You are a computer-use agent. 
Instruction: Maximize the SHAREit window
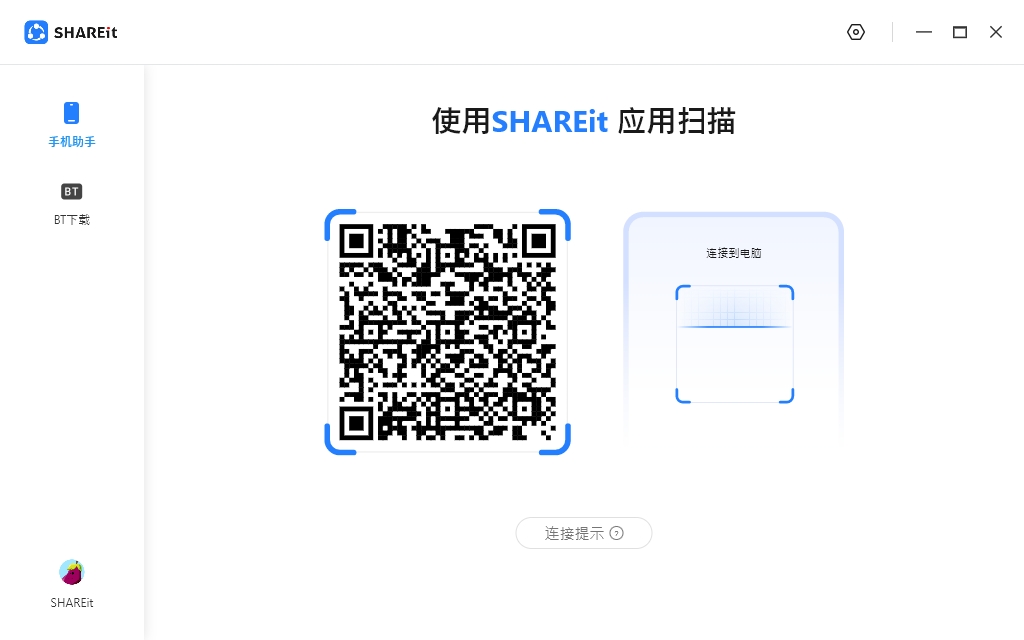coord(960,32)
